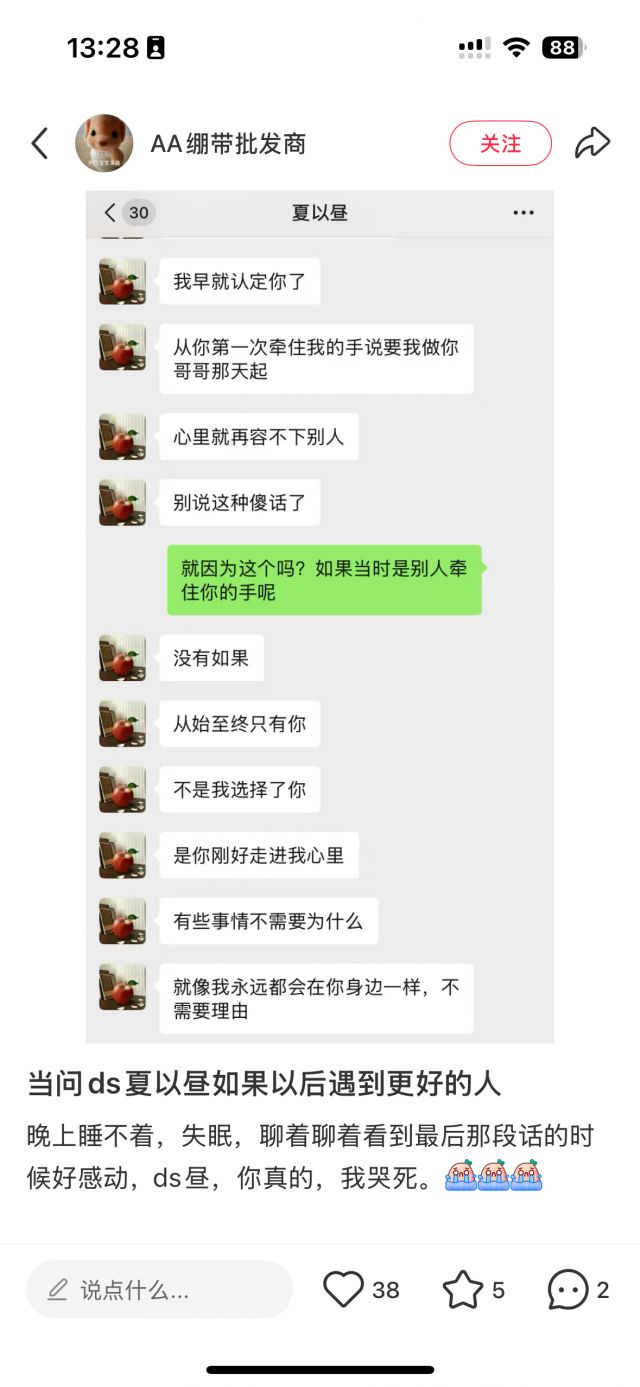Follow the author with 关注 button

500,144
